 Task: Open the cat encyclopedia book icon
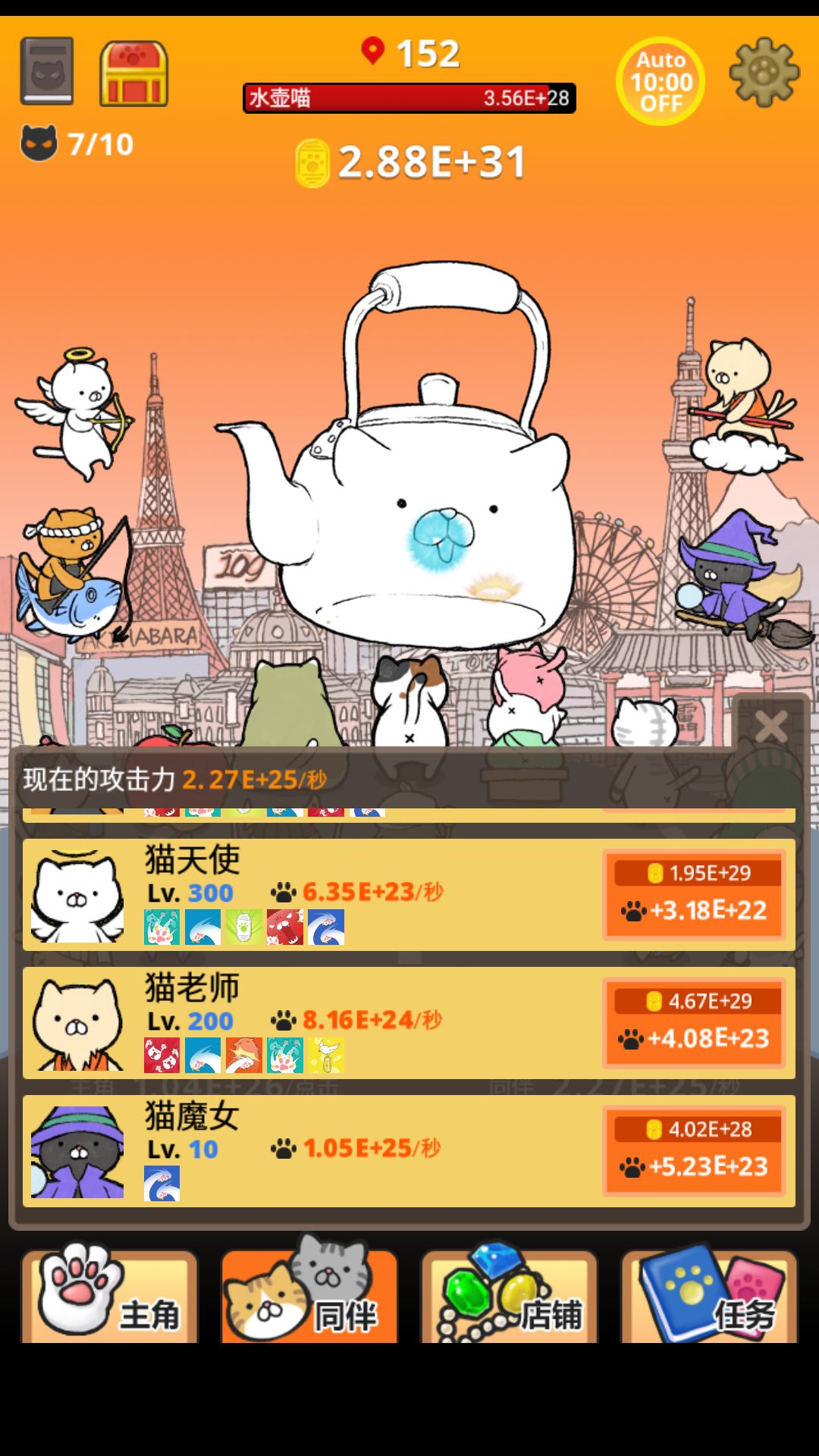[47, 70]
